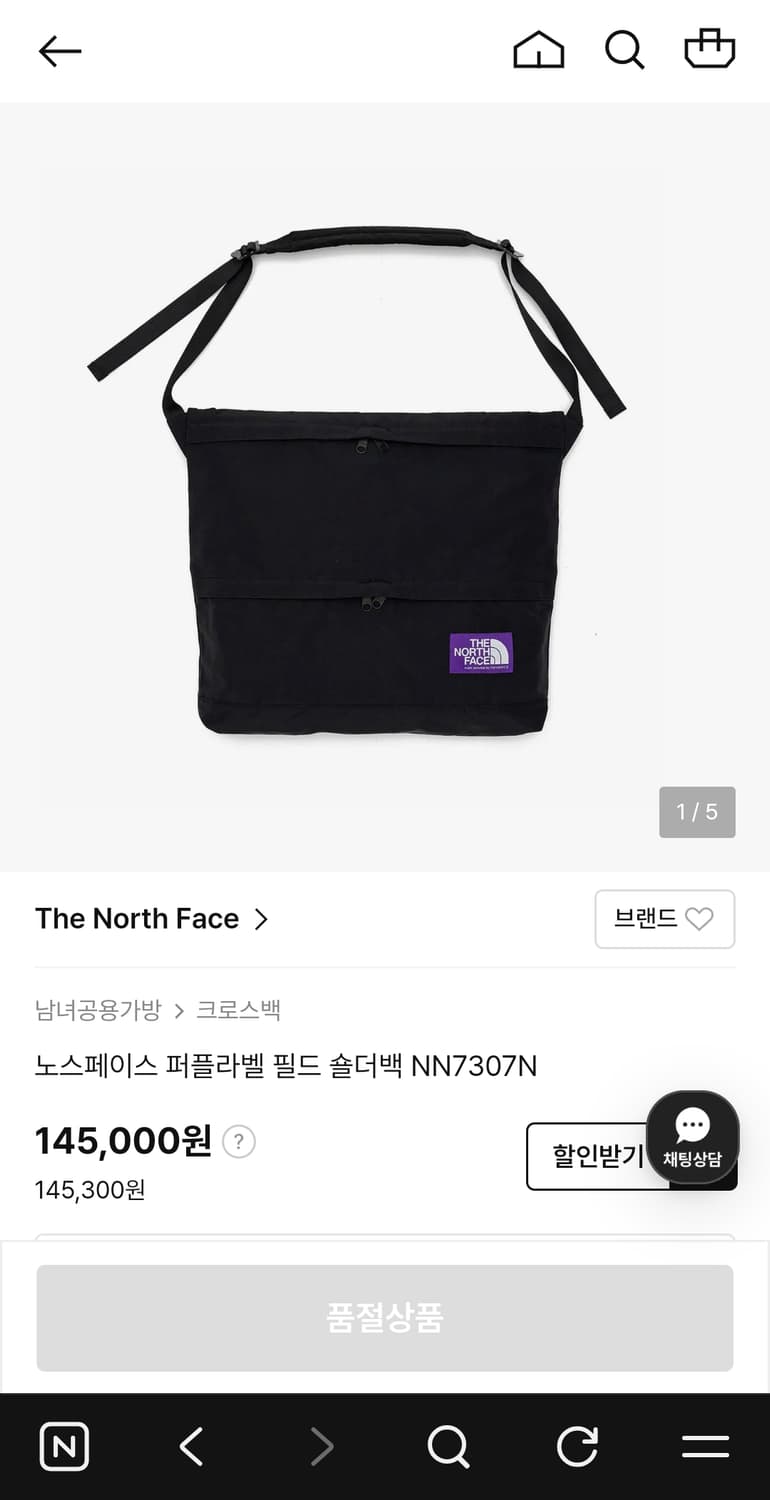Tap the Naver N icon in the bottom bar
Viewport: 770px width, 1500px height.
click(x=64, y=1445)
